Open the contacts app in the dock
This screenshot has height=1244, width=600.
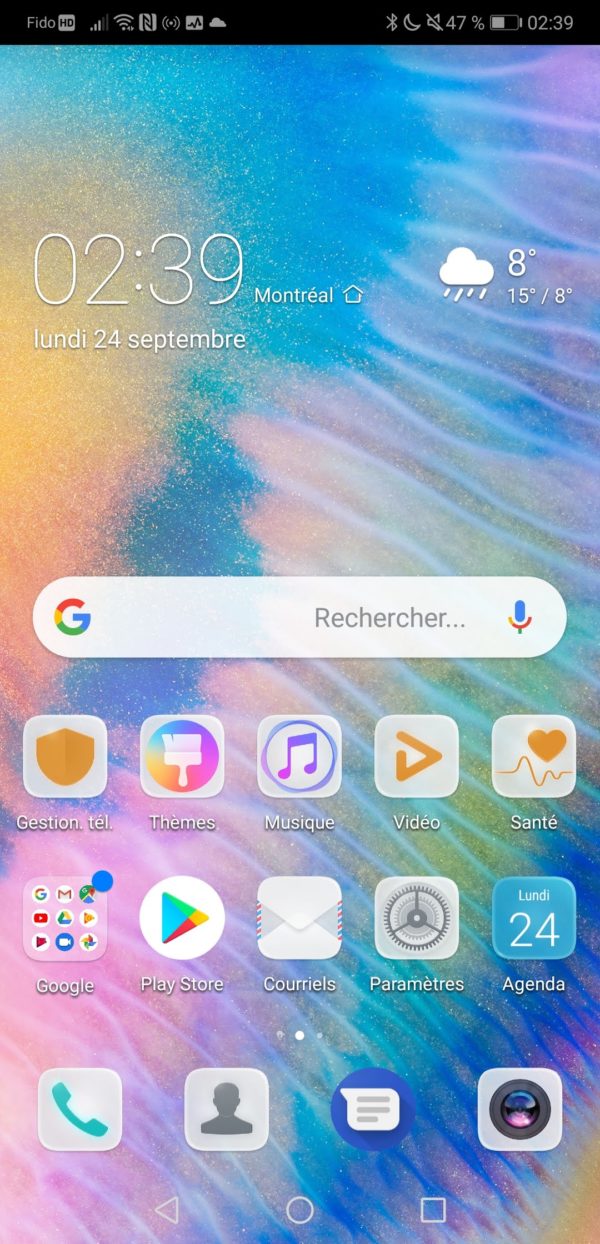227,1109
